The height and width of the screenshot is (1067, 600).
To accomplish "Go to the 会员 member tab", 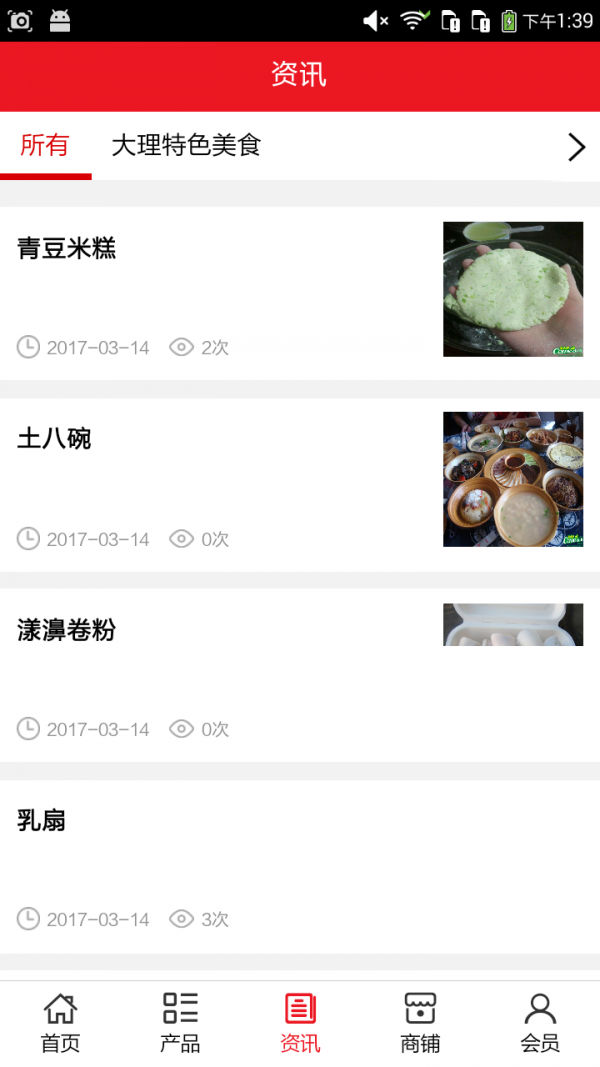I will 540,1023.
